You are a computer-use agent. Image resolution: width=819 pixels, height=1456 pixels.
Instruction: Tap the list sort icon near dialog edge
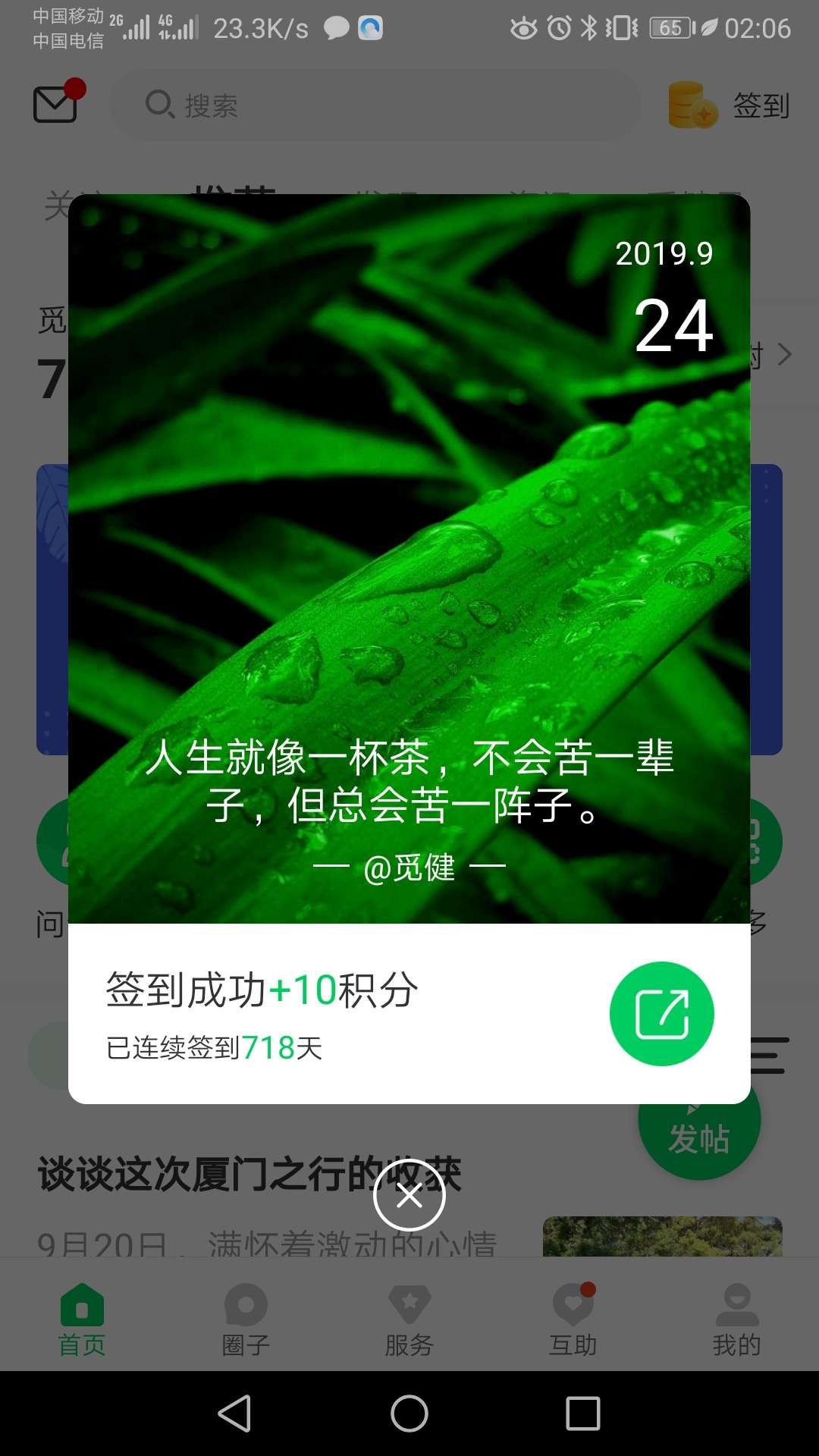(x=769, y=1054)
